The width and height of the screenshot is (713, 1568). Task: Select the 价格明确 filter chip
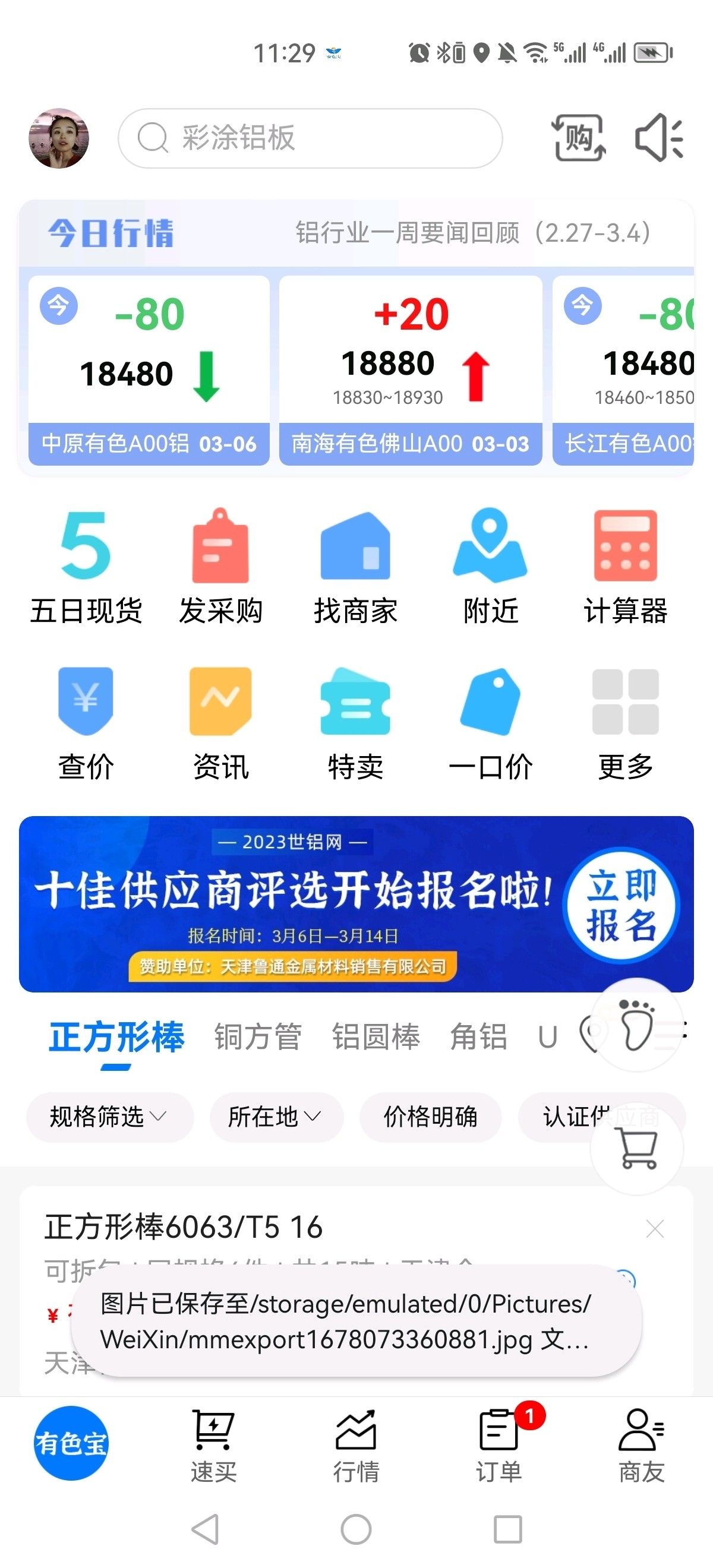pos(431,1117)
